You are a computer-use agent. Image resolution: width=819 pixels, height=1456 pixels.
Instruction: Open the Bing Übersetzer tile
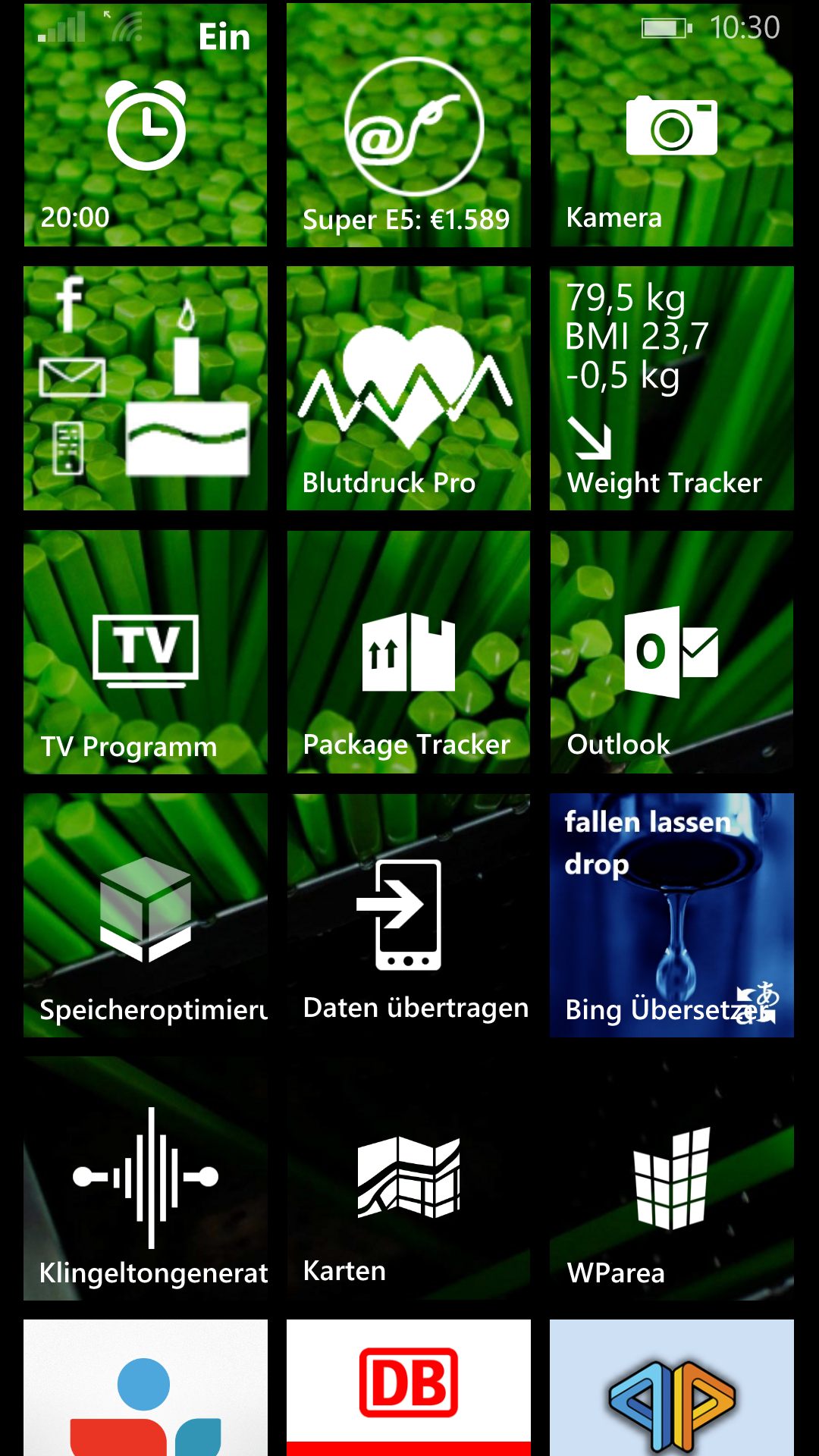(671, 915)
